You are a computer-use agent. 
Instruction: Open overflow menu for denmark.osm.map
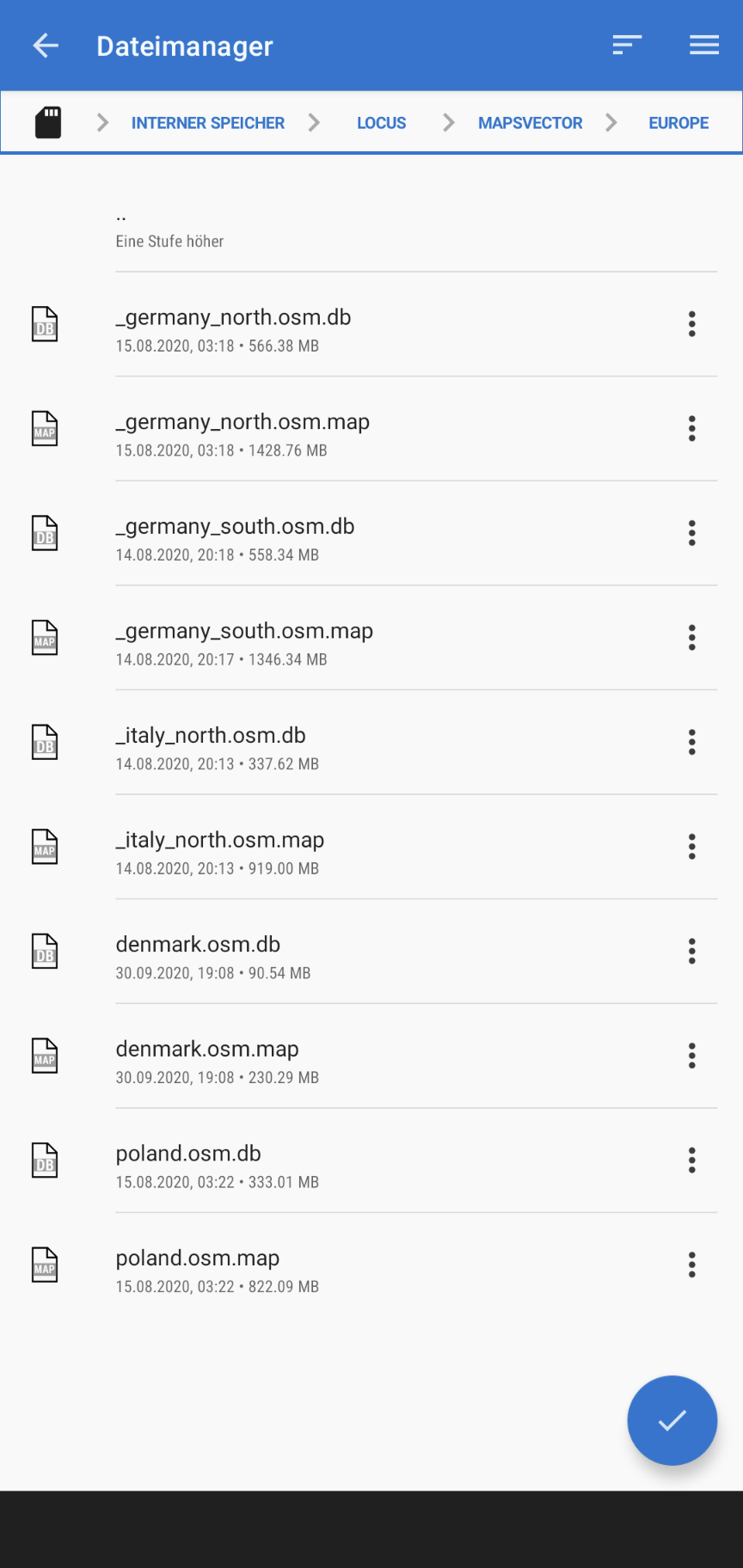pos(691,1056)
